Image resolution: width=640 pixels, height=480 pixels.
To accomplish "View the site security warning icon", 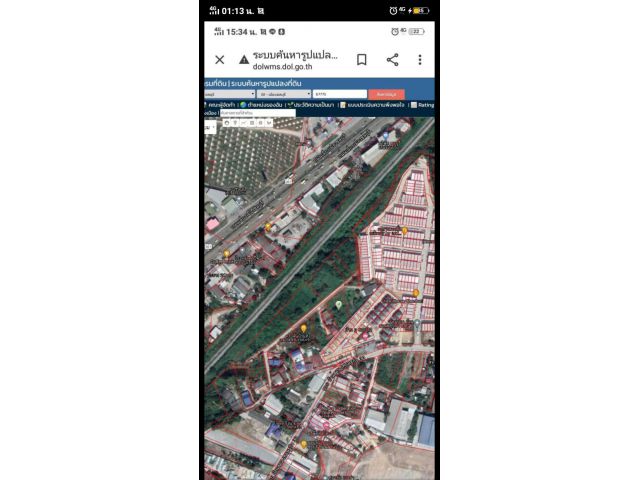I will 244,60.
